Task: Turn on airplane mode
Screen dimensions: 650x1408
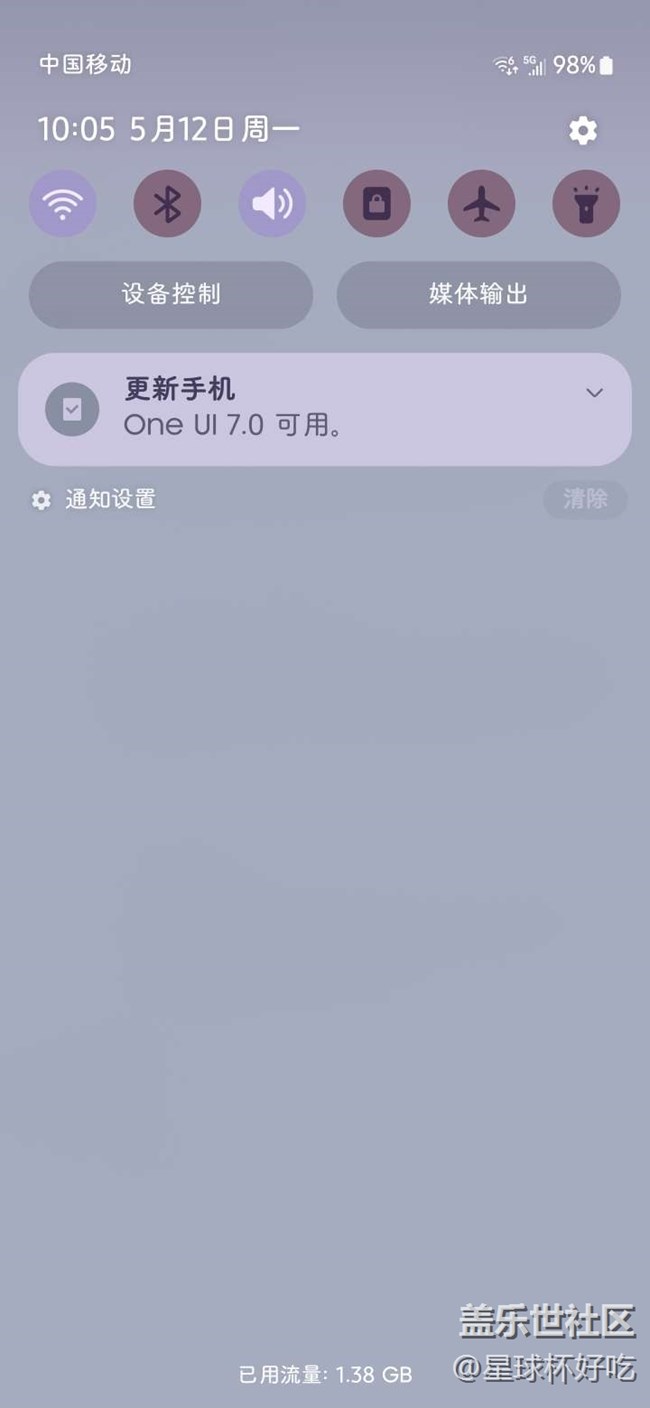Action: [481, 204]
